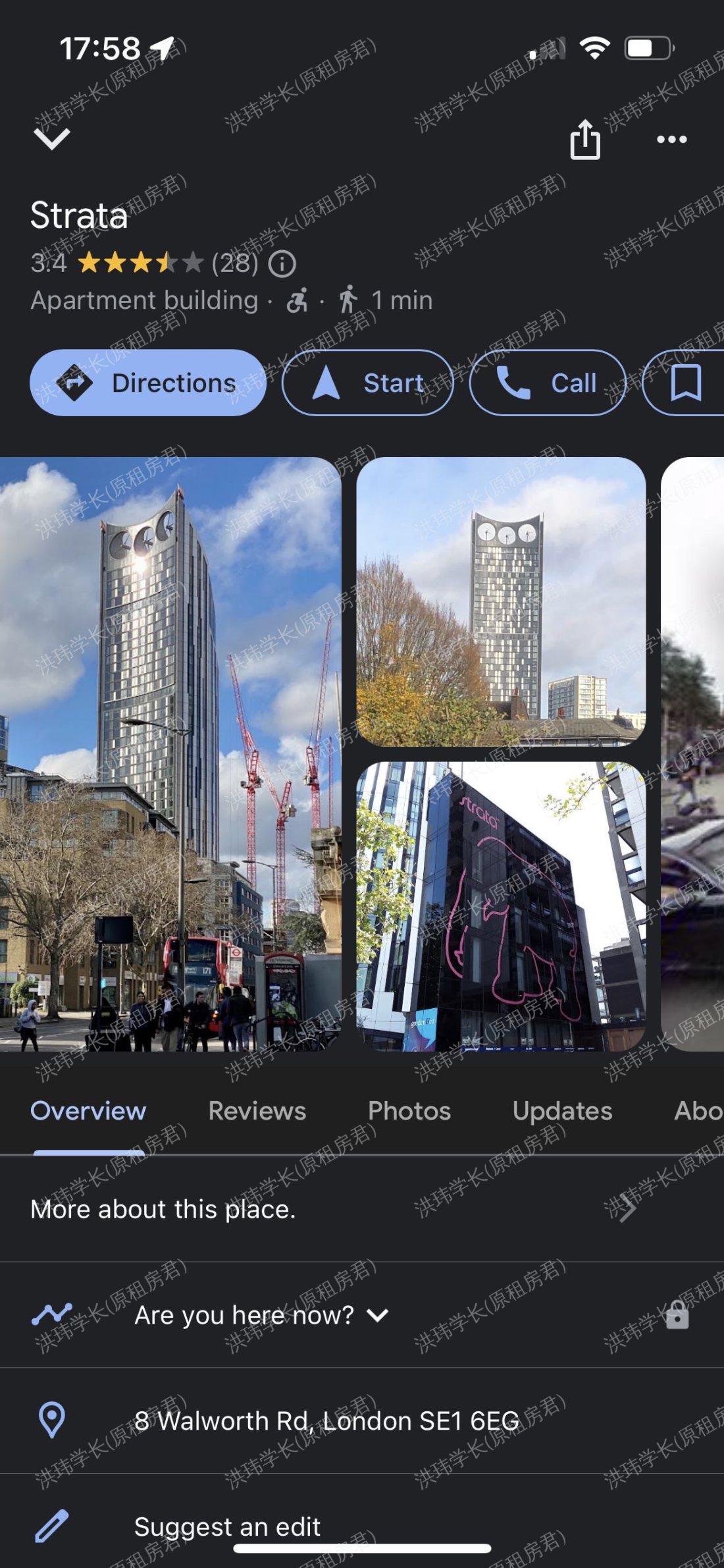Open Suggest an edit

[227, 1526]
